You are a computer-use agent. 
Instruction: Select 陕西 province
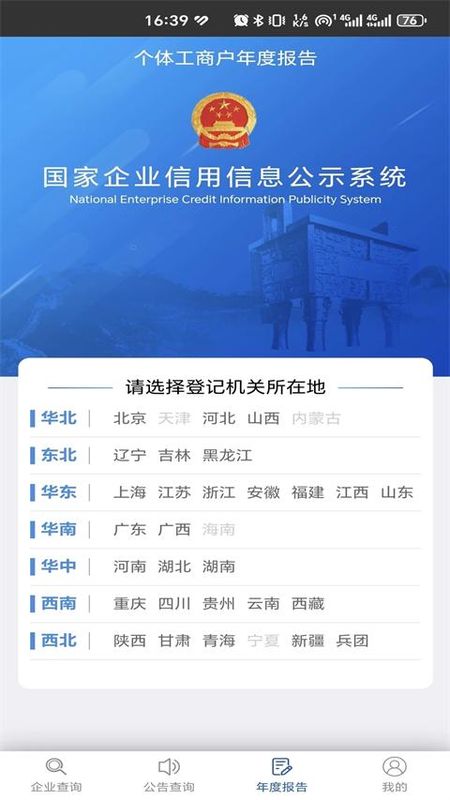click(x=130, y=641)
